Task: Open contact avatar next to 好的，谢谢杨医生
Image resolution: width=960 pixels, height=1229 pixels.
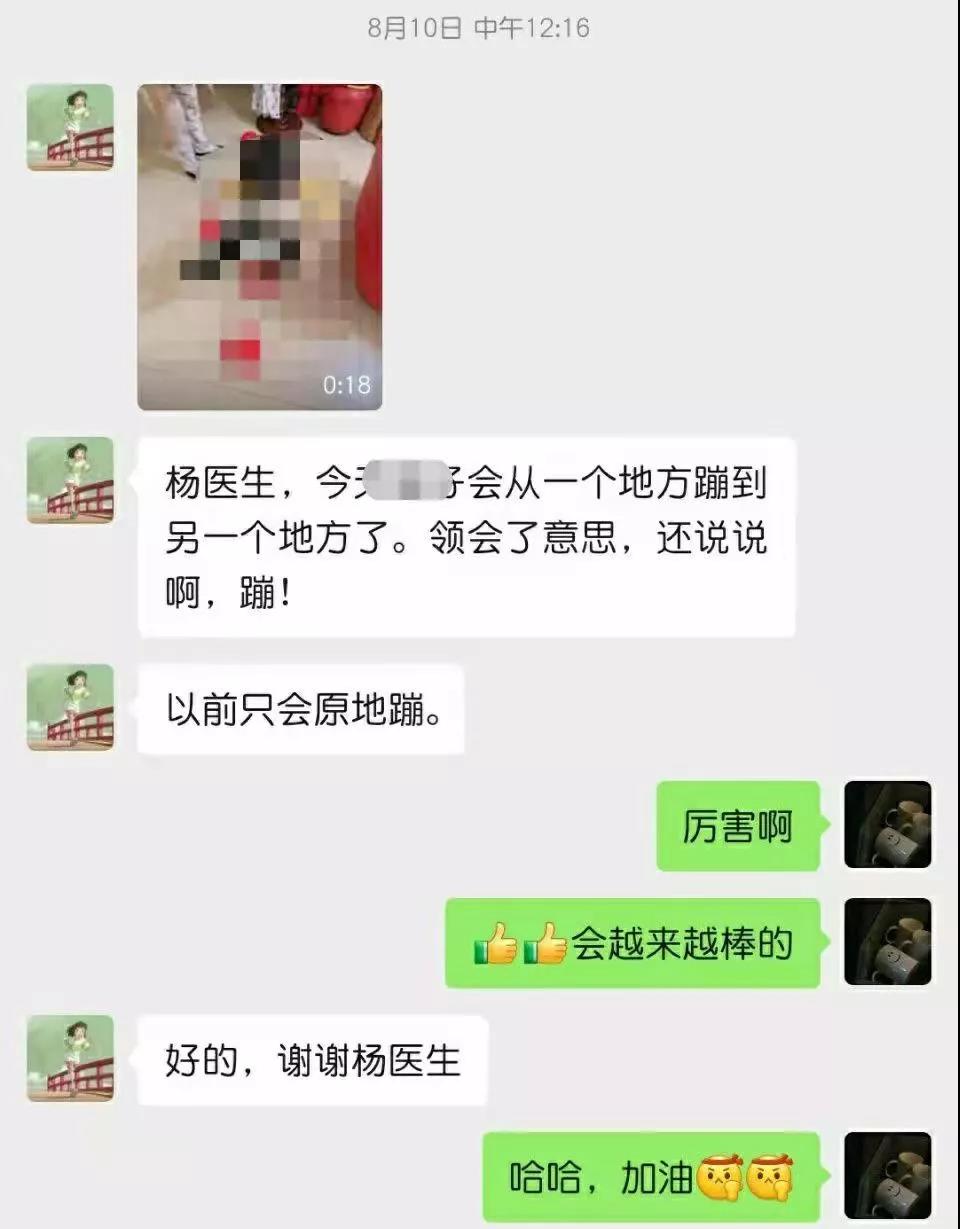Action: (x=70, y=1058)
